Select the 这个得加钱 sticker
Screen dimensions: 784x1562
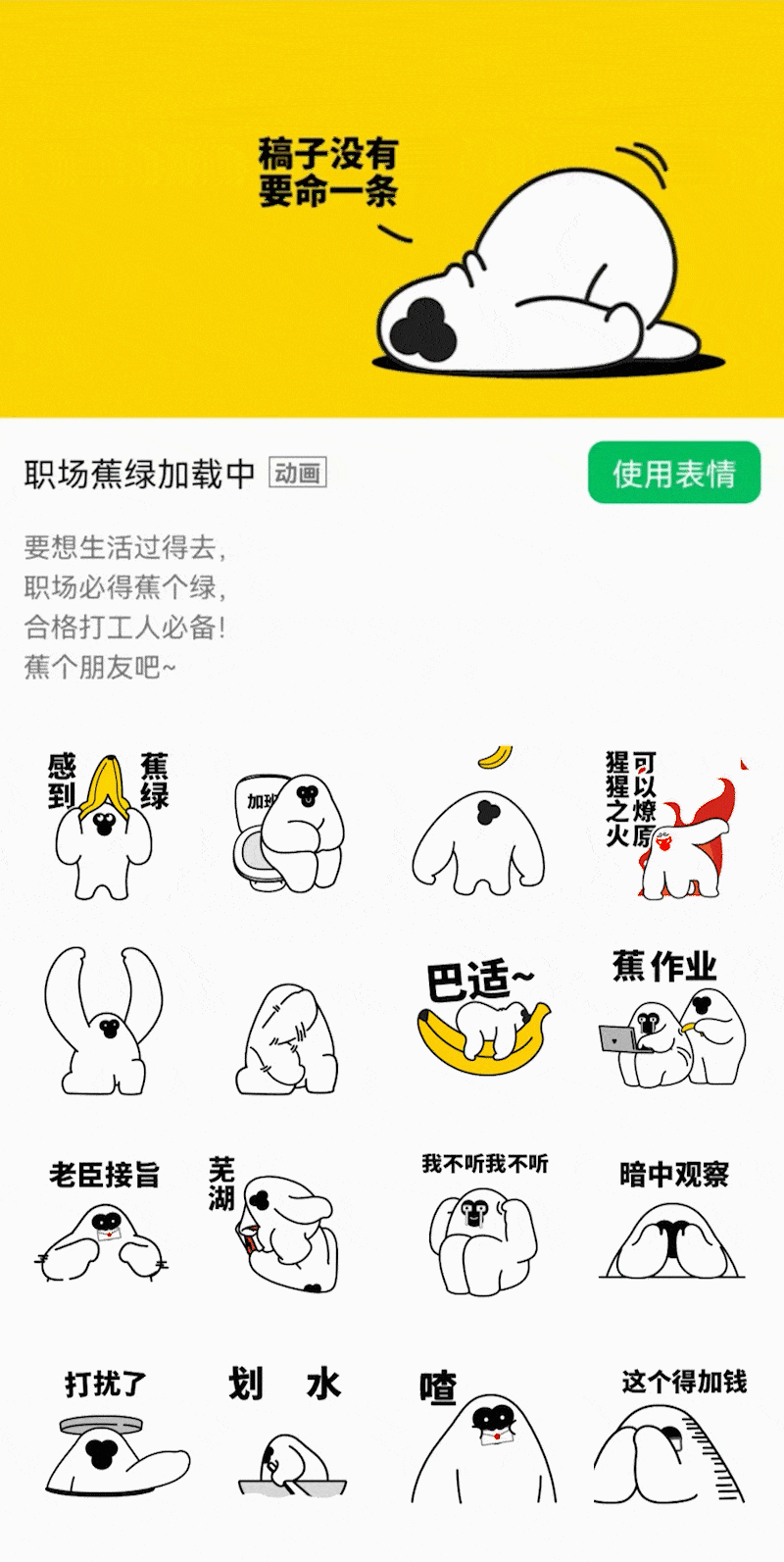coord(674,1436)
